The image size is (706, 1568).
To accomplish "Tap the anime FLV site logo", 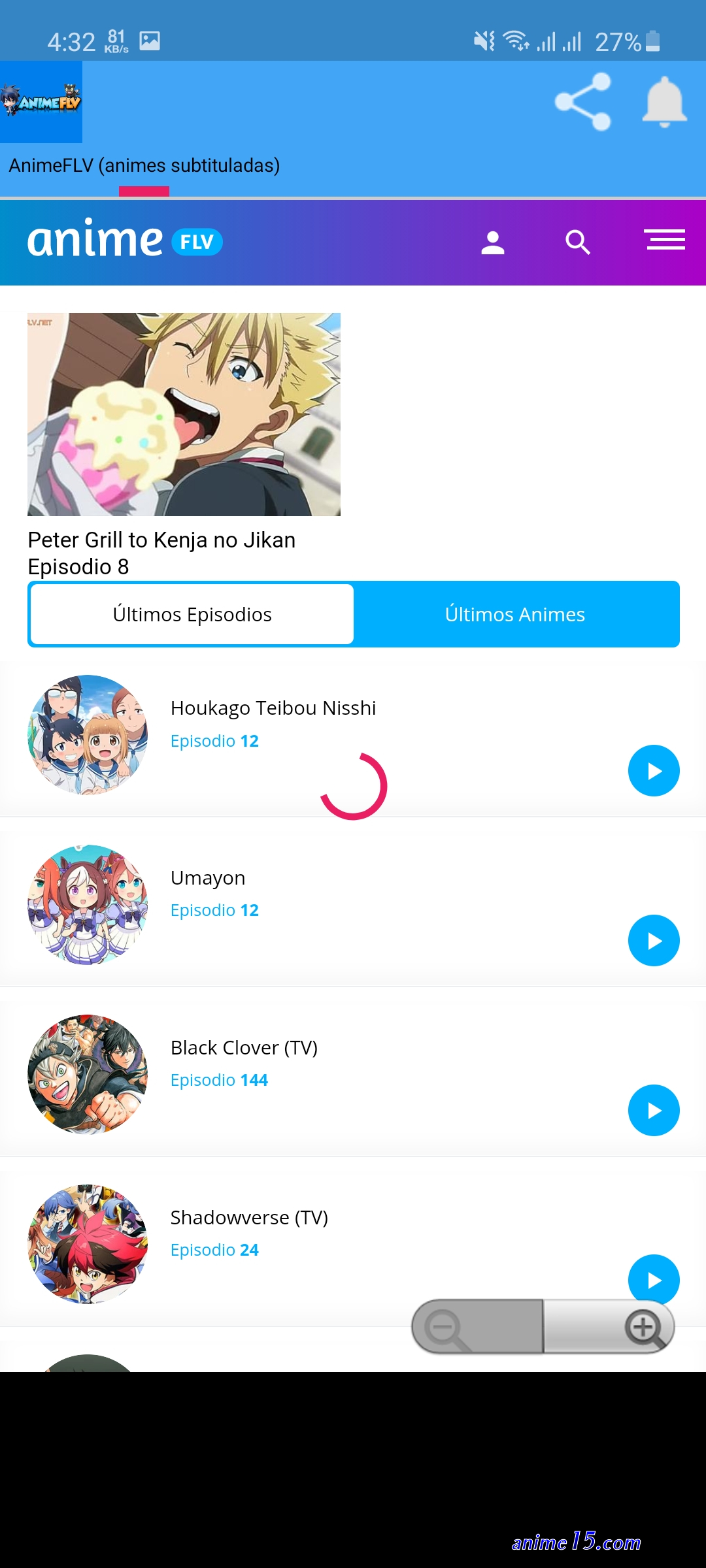I will coord(125,240).
